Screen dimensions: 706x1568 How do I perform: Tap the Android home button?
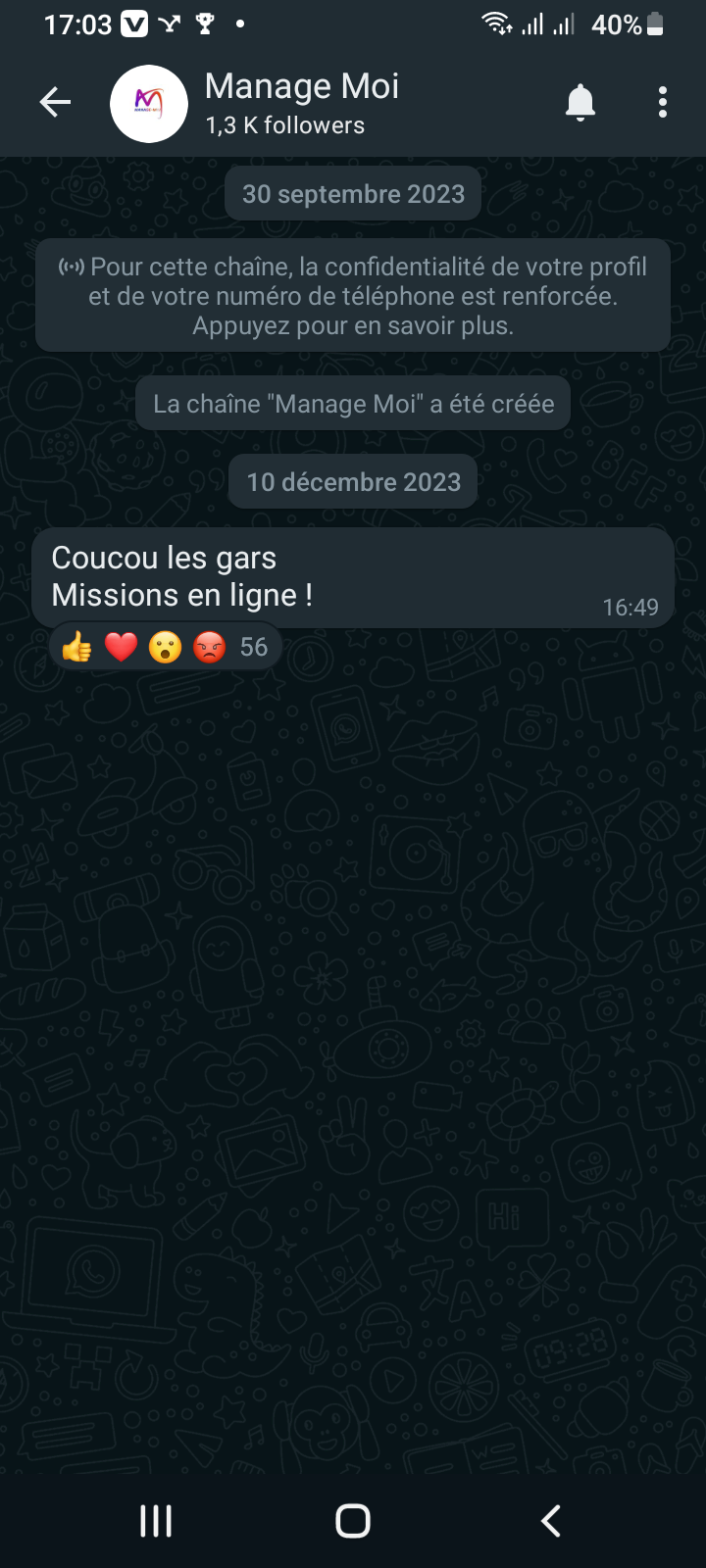pos(353,1521)
